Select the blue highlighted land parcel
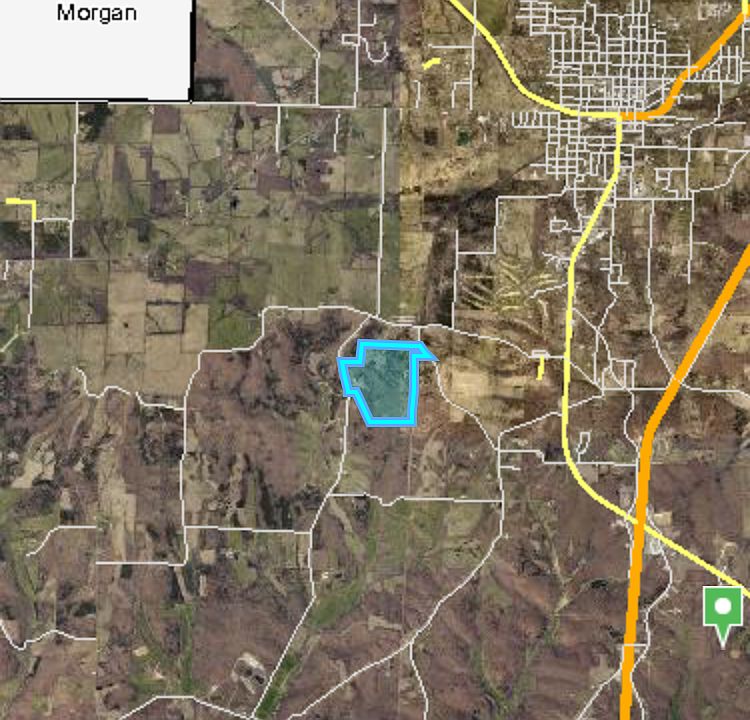The image size is (750, 720). pyautogui.click(x=385, y=384)
